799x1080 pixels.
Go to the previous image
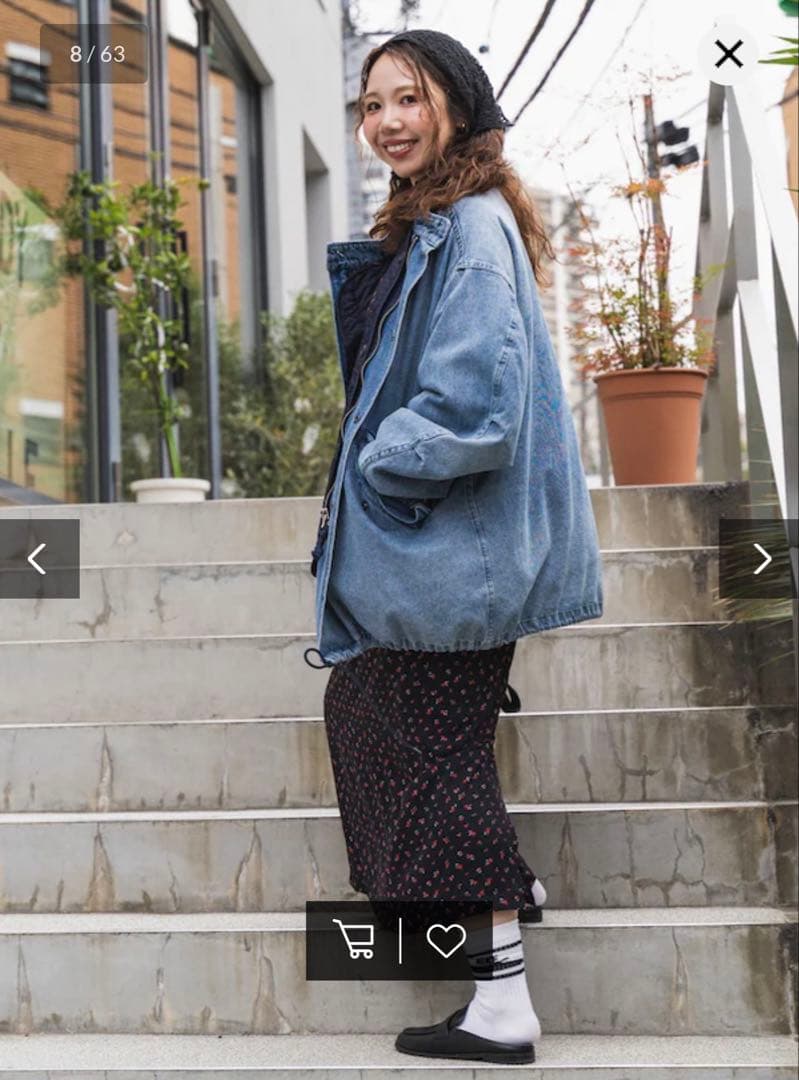38,558
